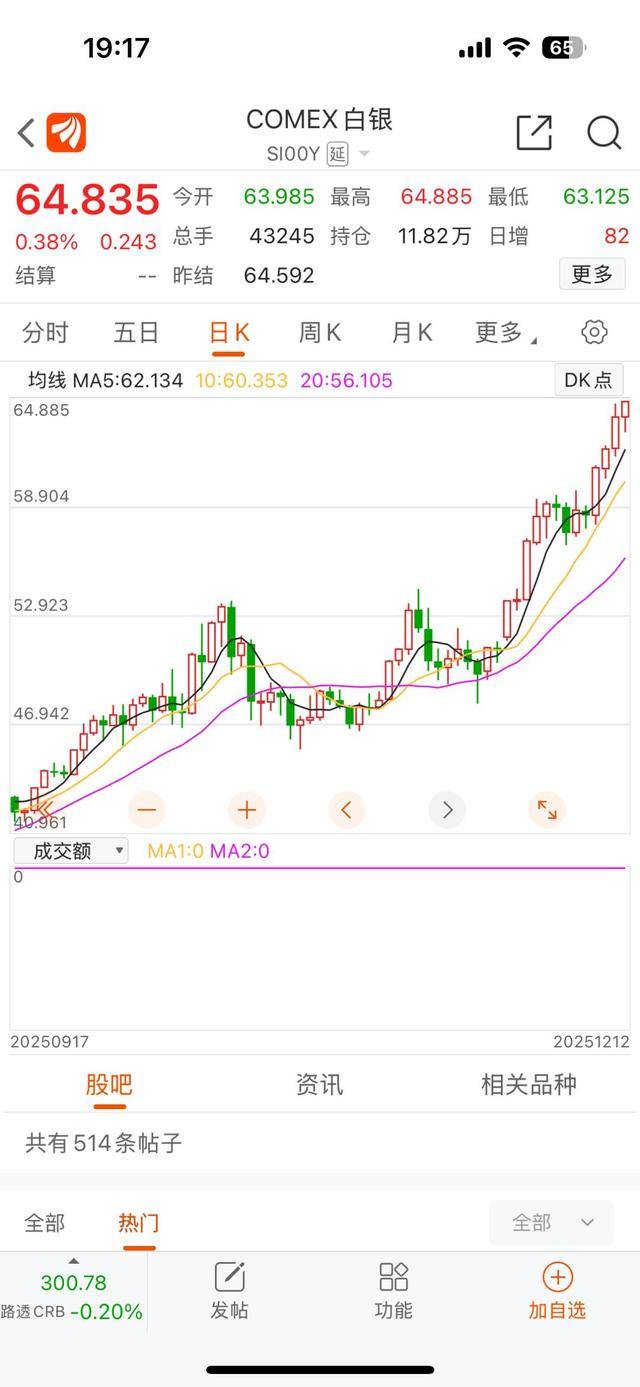Select the 周K chart tab
The image size is (640, 1387).
pyautogui.click(x=320, y=333)
